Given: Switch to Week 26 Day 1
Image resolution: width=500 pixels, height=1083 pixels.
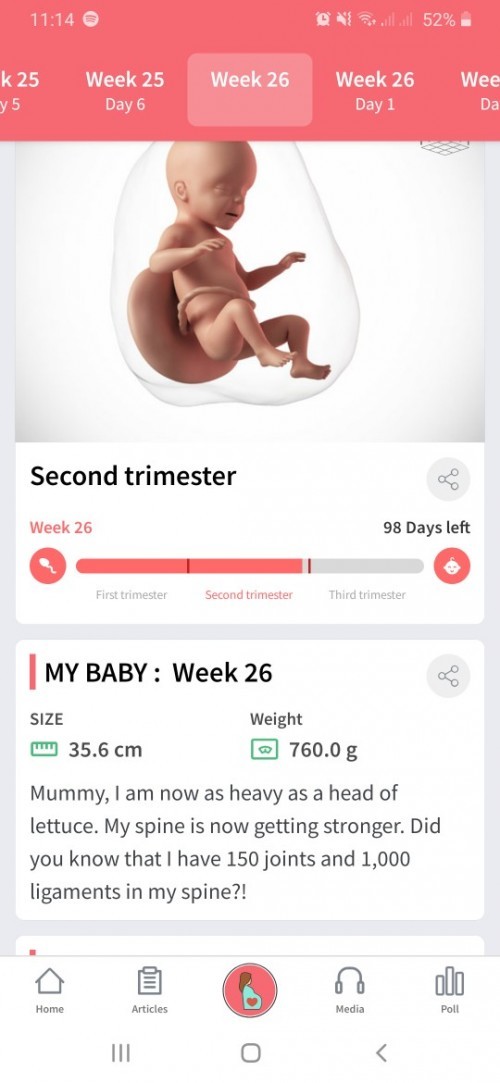Looking at the screenshot, I should click(x=375, y=90).
